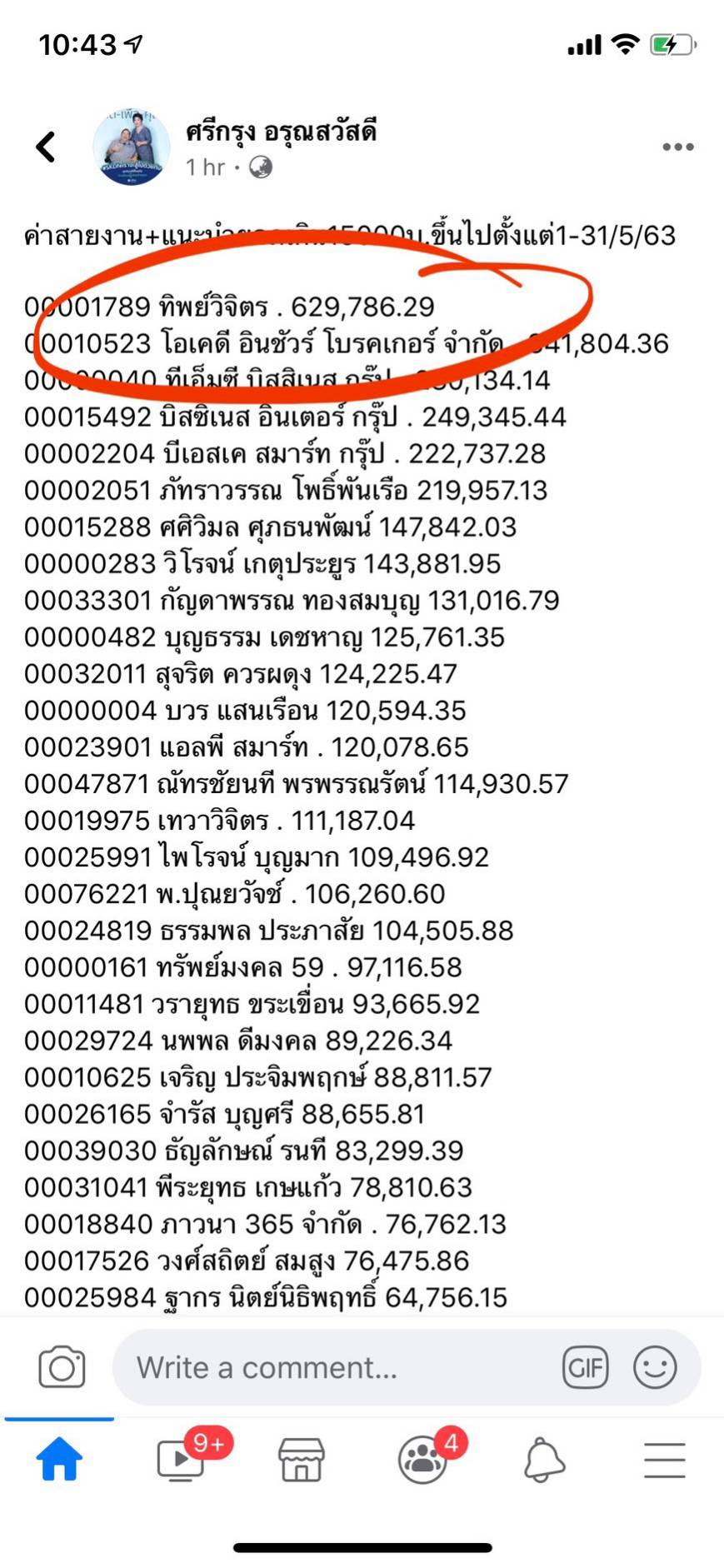Open the hamburger menu tab

pyautogui.click(x=665, y=1461)
